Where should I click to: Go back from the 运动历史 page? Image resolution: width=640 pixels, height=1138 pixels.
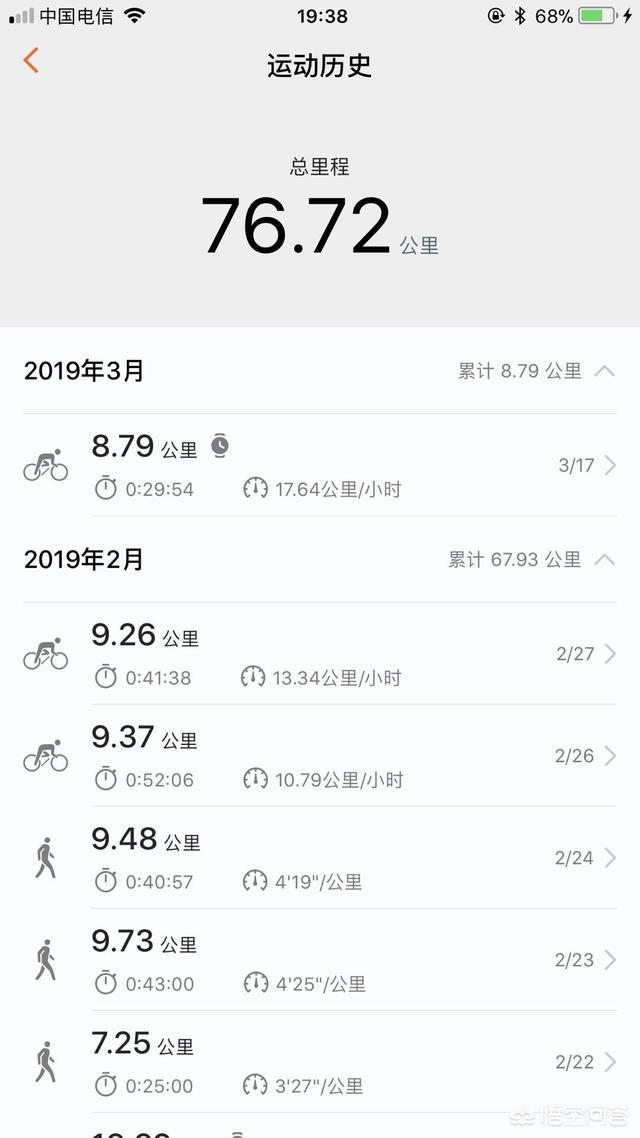point(31,61)
